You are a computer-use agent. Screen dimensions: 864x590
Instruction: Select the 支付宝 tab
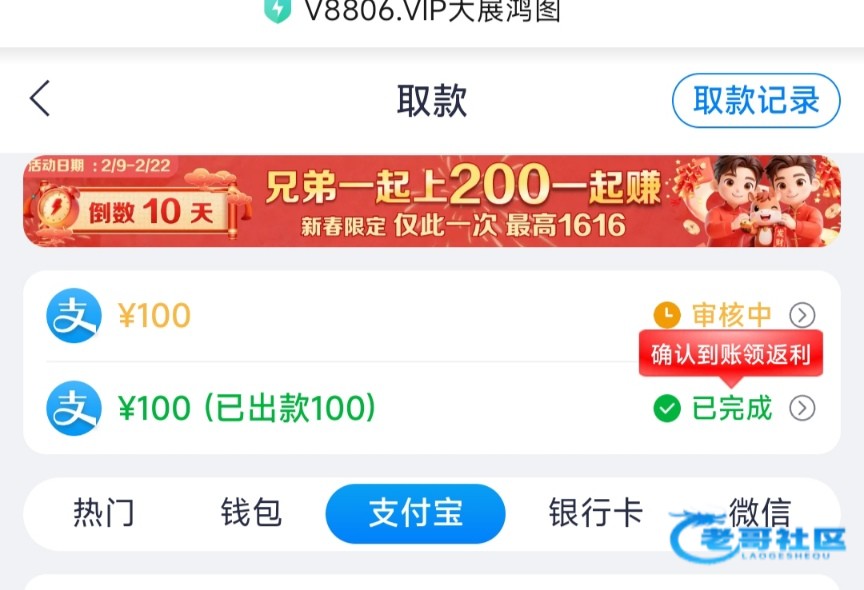tap(415, 513)
